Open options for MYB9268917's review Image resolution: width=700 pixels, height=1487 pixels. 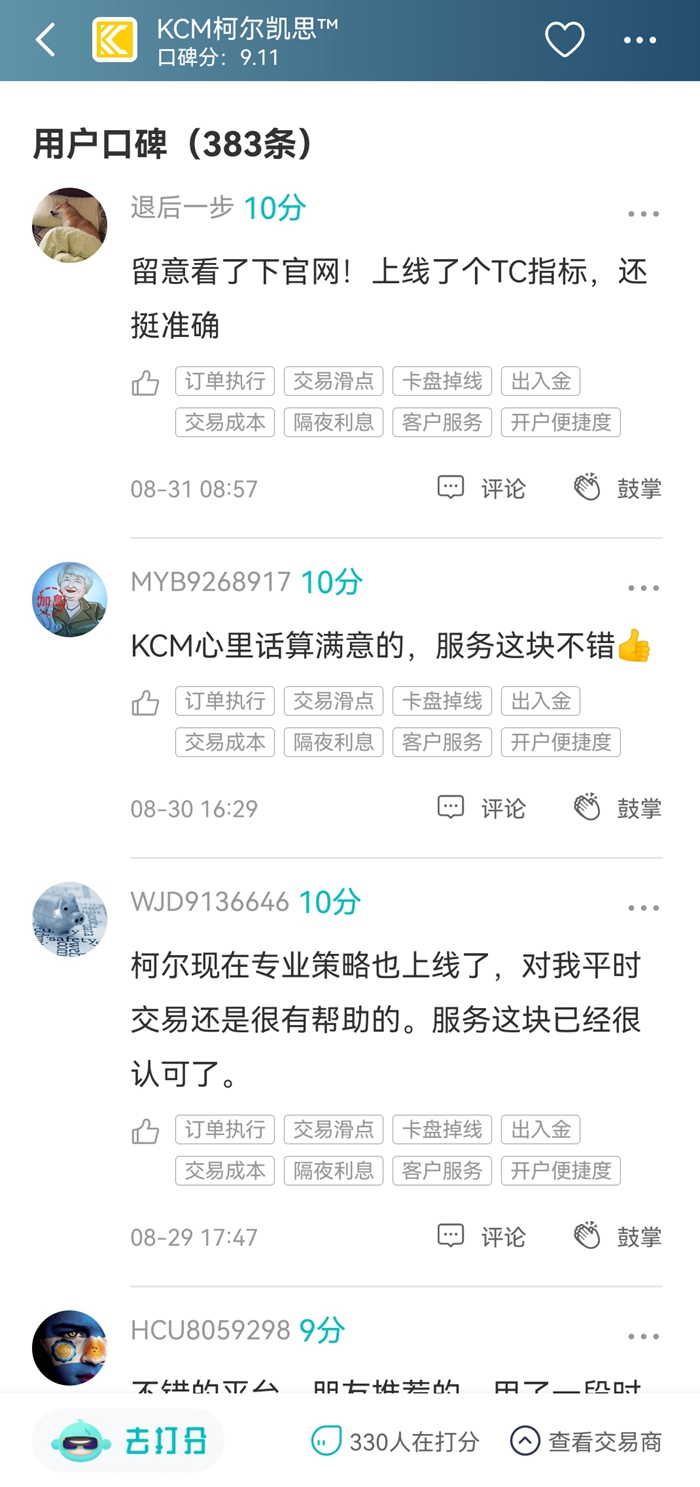pos(643,587)
